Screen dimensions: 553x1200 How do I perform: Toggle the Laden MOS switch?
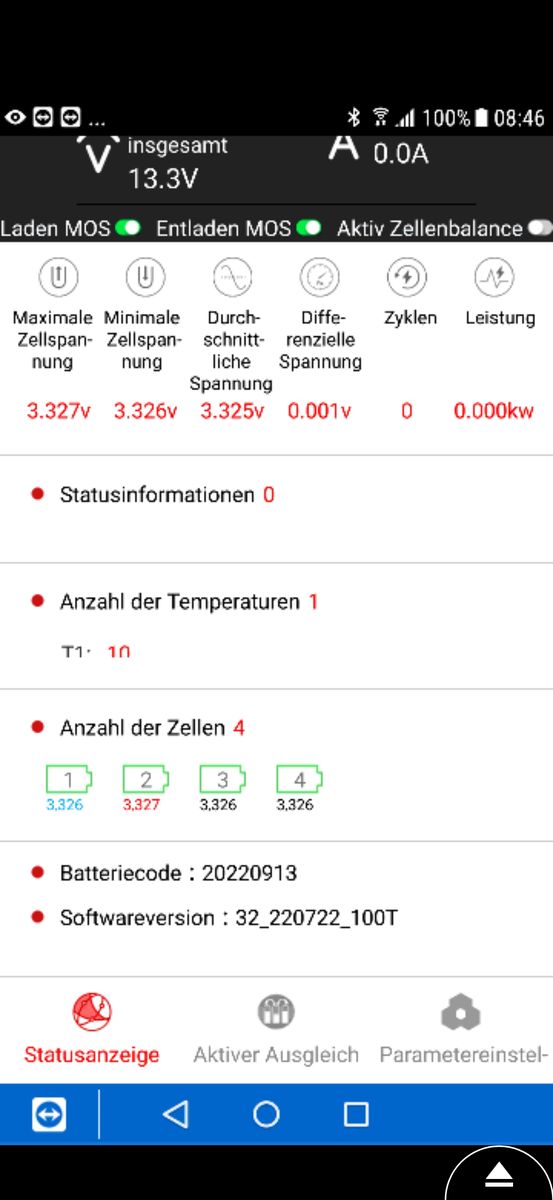(129, 228)
